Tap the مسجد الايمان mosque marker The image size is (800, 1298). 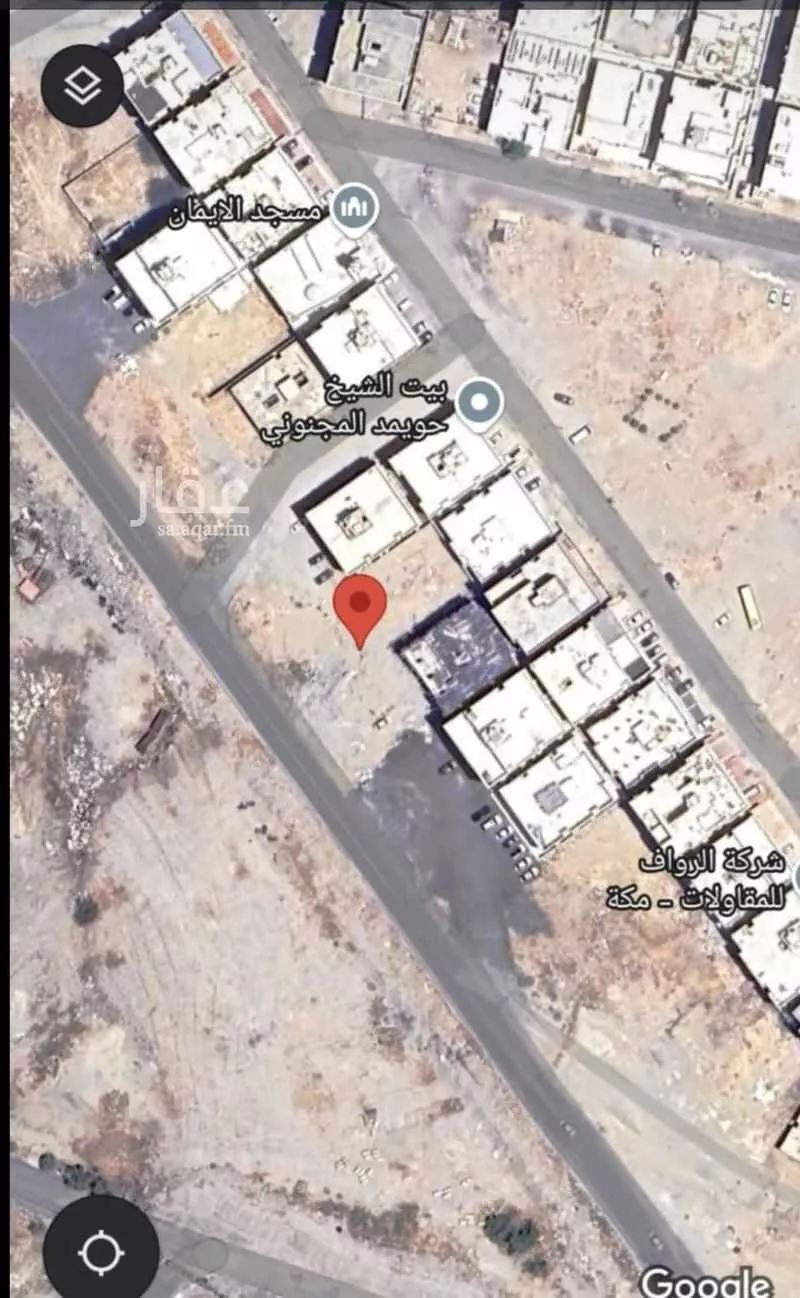tap(355, 208)
